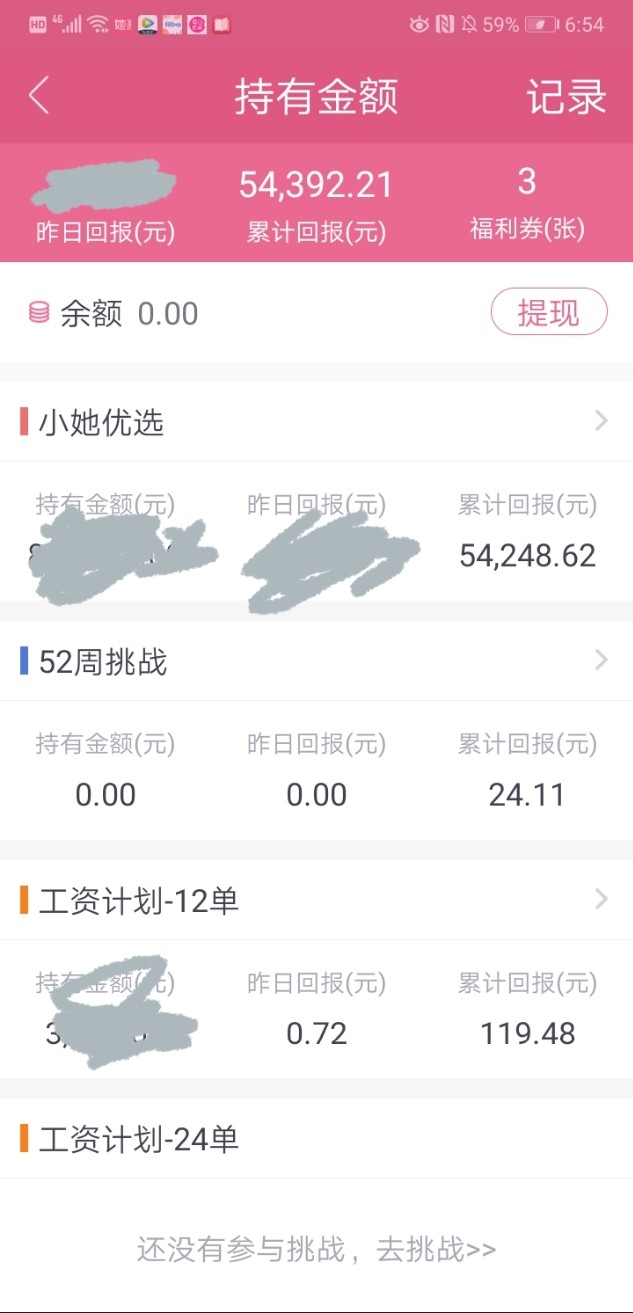
Task: Open the 福利券 coupons count
Action: tap(527, 204)
